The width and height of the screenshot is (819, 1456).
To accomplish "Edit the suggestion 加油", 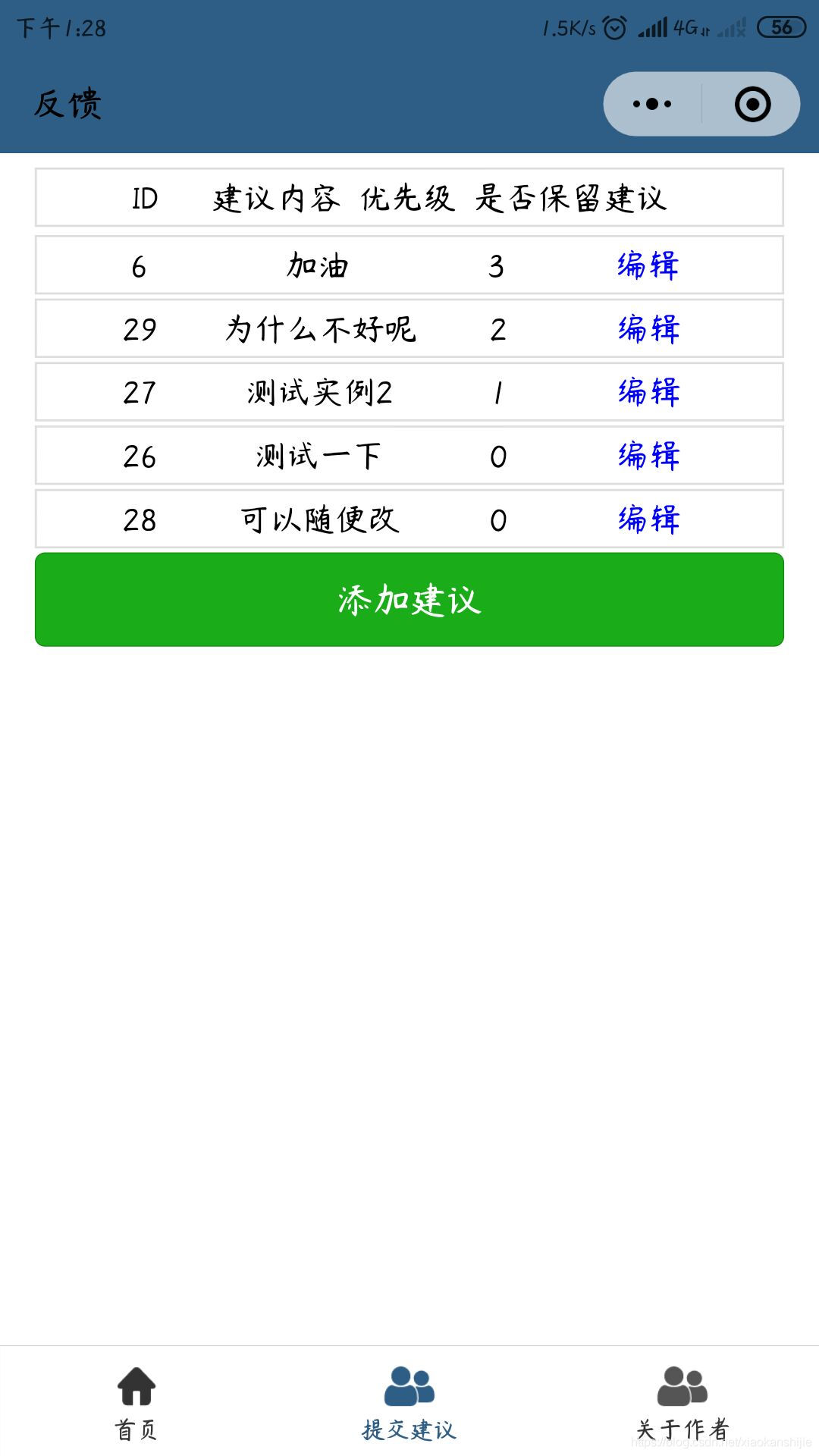I will click(648, 266).
